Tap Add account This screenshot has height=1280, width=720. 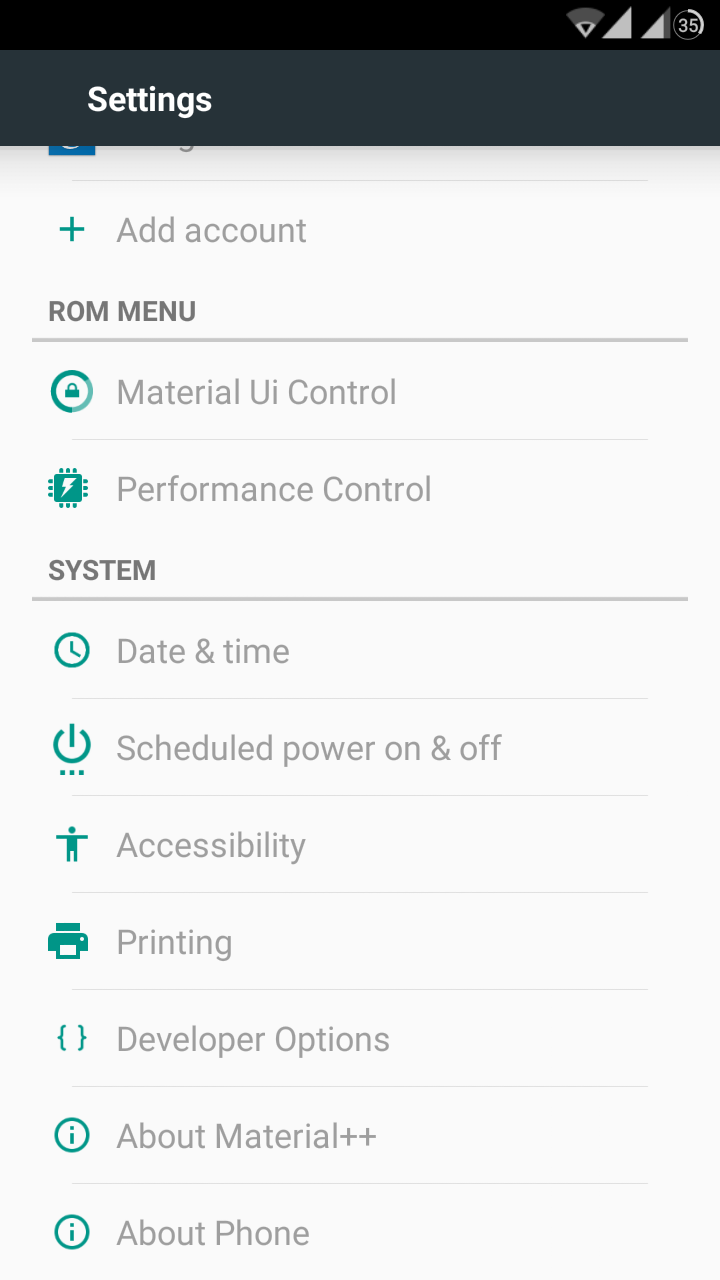click(212, 230)
